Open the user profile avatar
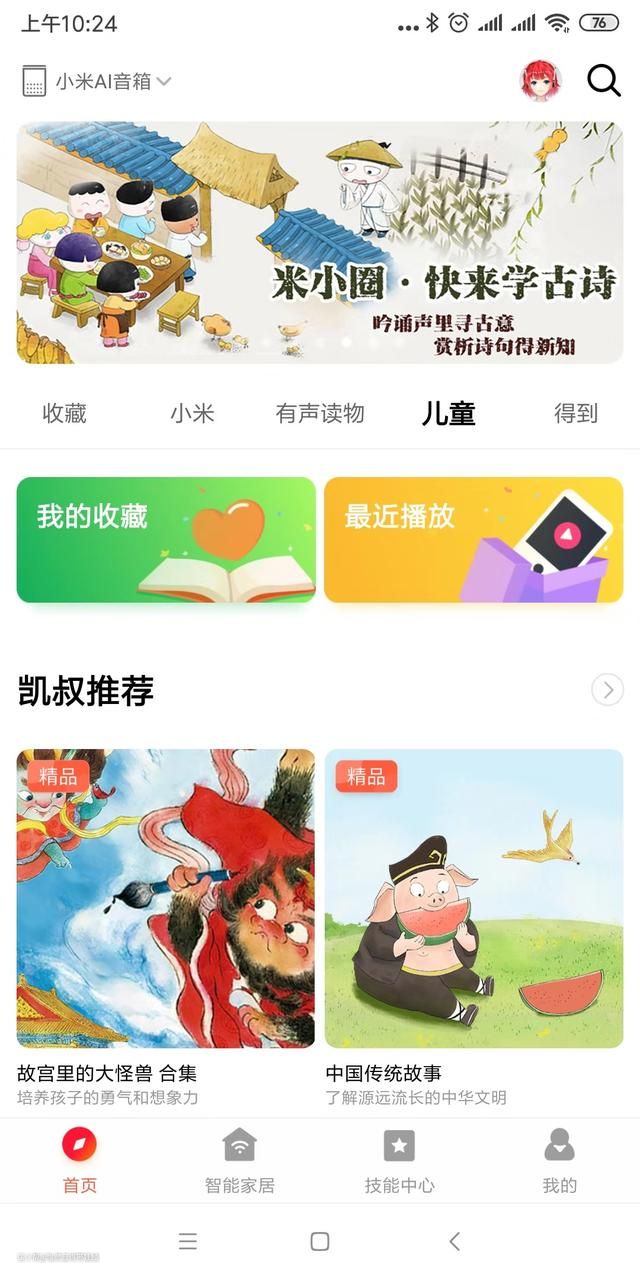This screenshot has height=1280, width=640. point(541,80)
